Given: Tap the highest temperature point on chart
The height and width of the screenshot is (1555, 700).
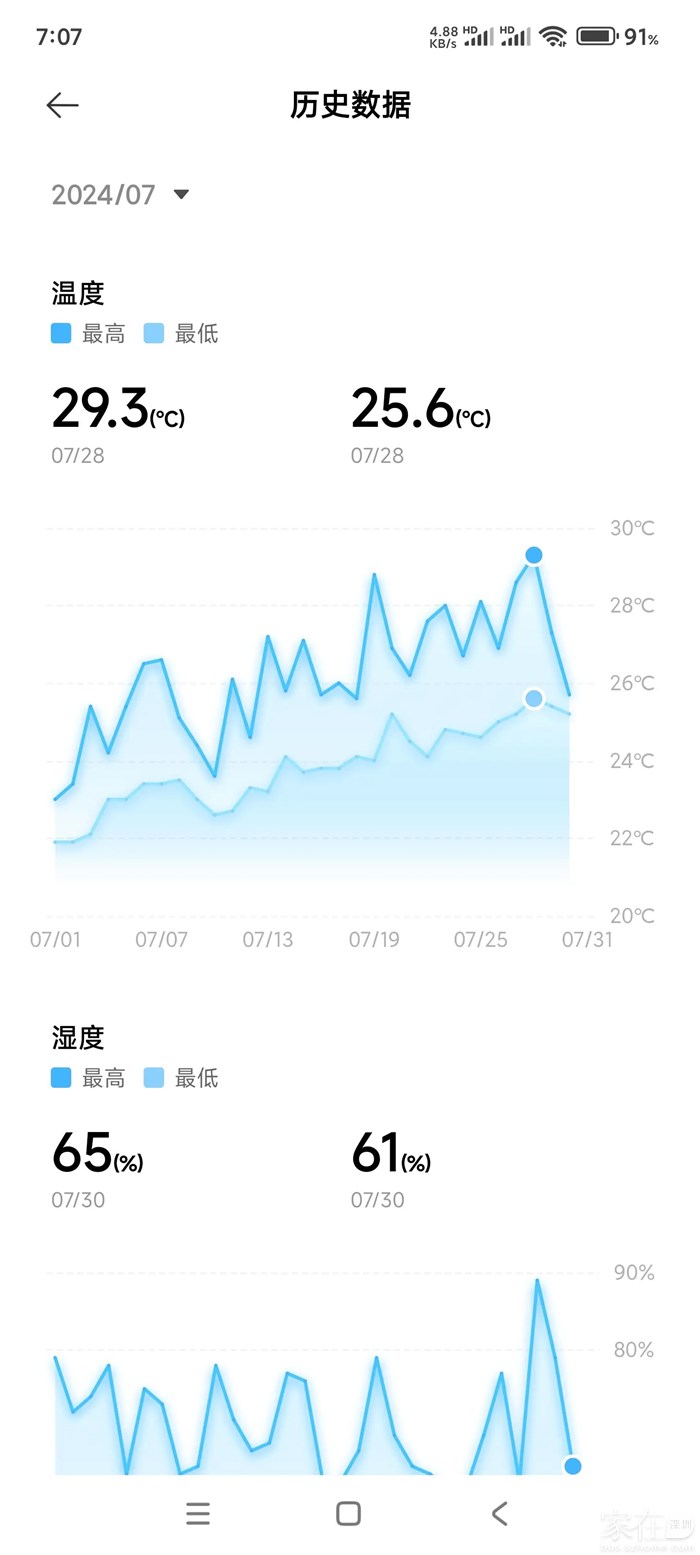Looking at the screenshot, I should tap(534, 555).
